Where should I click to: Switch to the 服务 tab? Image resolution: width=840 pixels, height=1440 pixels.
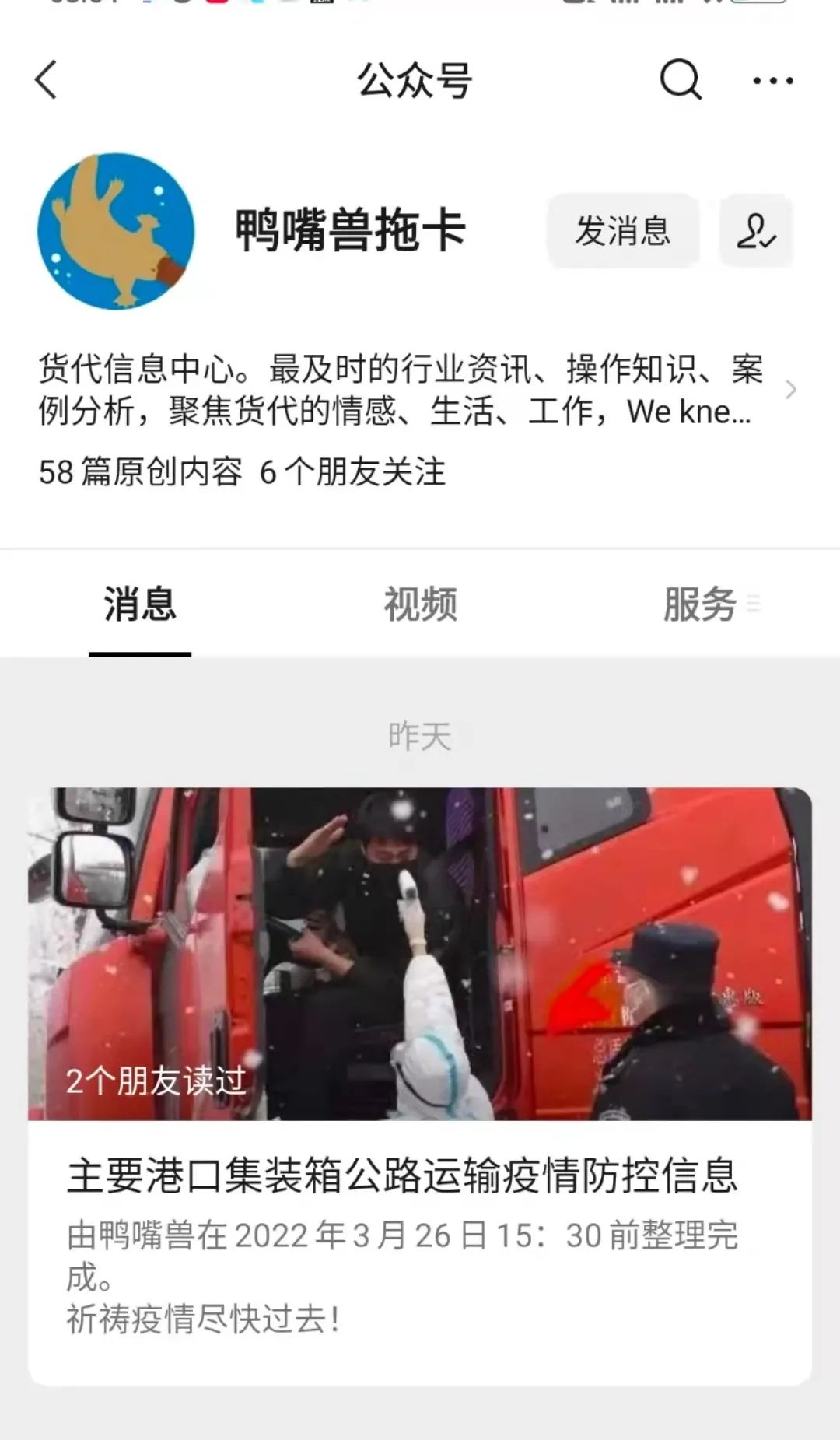point(700,604)
